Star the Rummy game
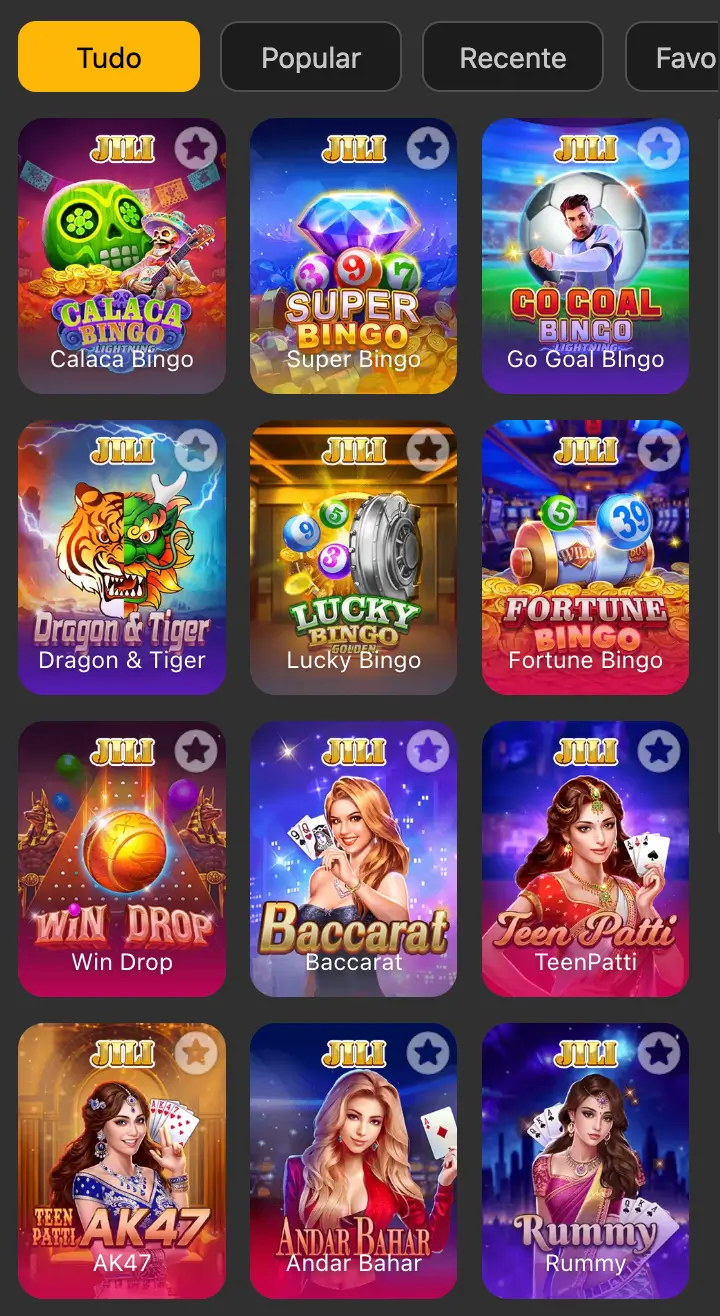Viewport: 720px width, 1316px height. [x=659, y=1051]
